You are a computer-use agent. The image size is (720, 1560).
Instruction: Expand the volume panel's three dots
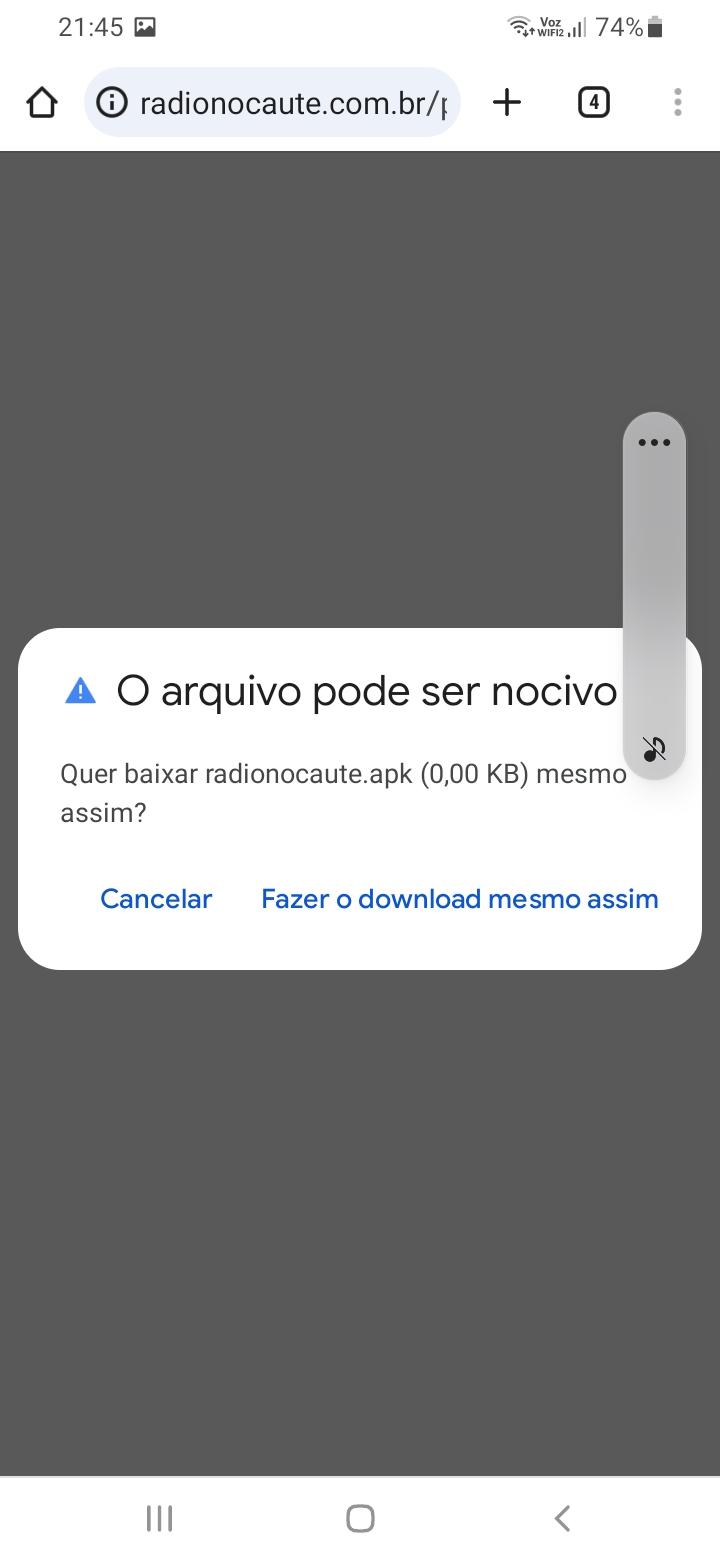point(654,442)
